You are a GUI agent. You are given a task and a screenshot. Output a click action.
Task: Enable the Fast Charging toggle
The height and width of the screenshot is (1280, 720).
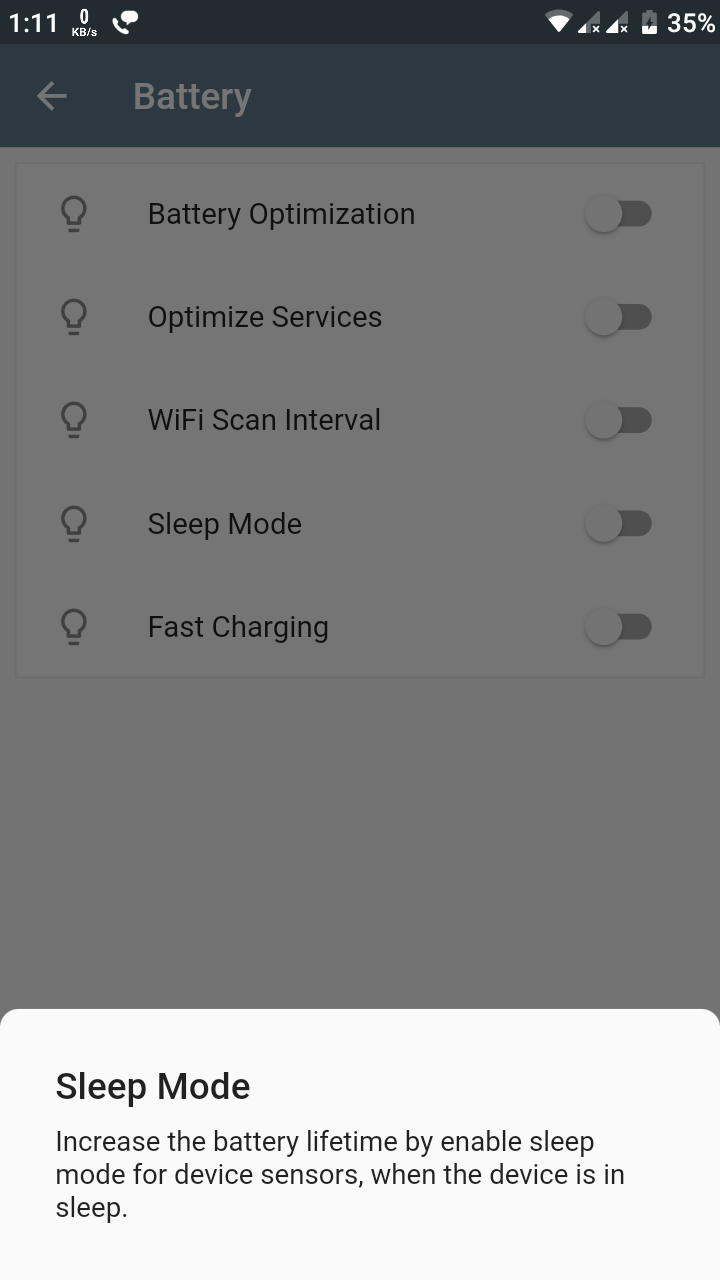(619, 627)
